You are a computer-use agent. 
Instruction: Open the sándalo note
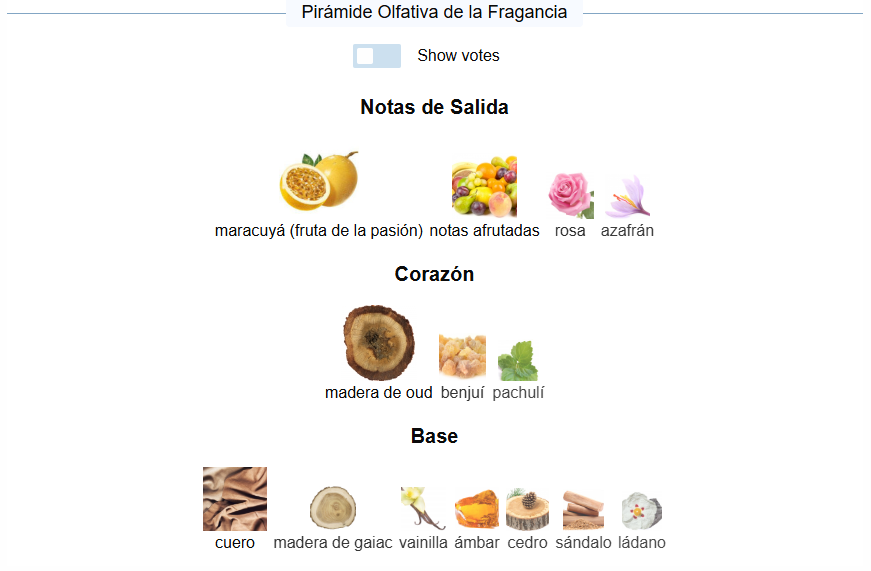(x=583, y=510)
